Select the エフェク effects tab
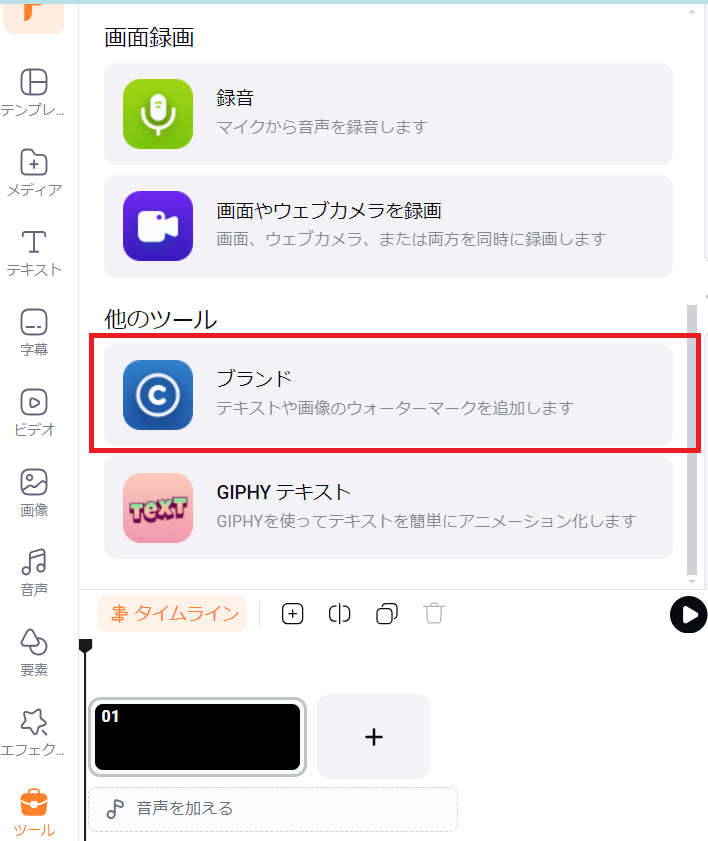This screenshot has height=841, width=708. 34,732
